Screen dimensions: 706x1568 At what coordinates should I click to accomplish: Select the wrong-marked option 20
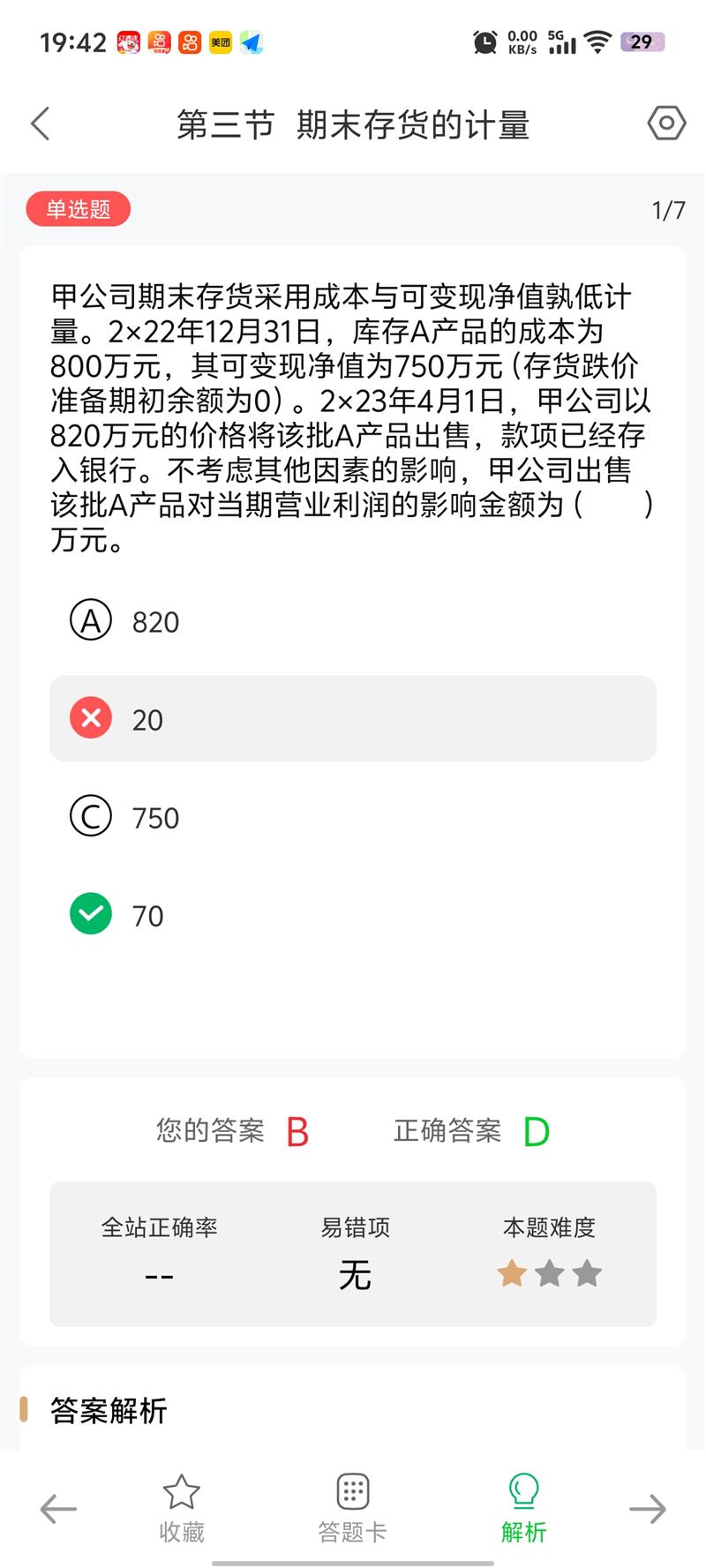point(353,719)
